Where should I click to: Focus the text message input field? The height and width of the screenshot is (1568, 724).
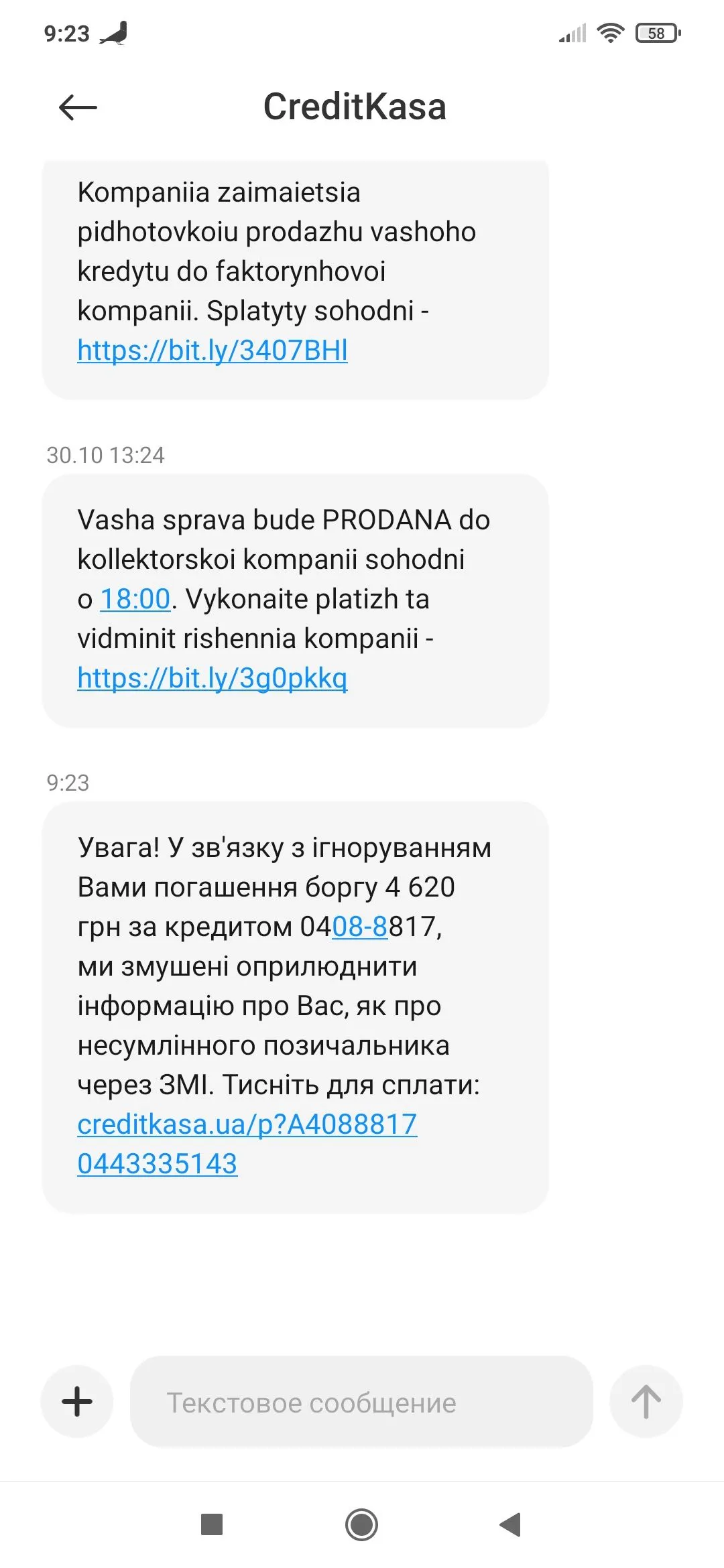point(361,1402)
